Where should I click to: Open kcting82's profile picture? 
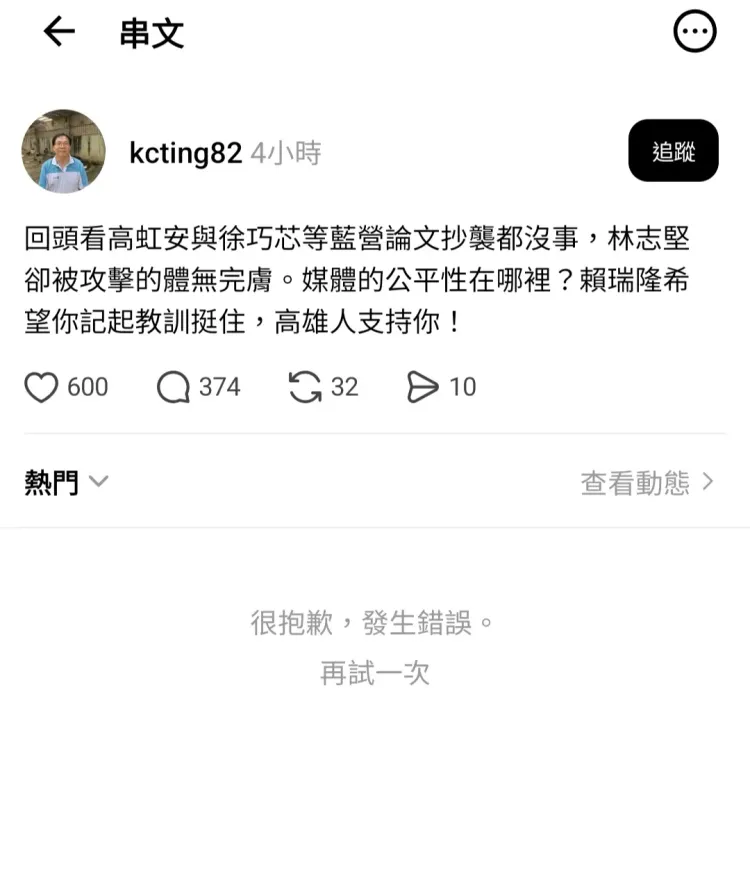pos(64,152)
